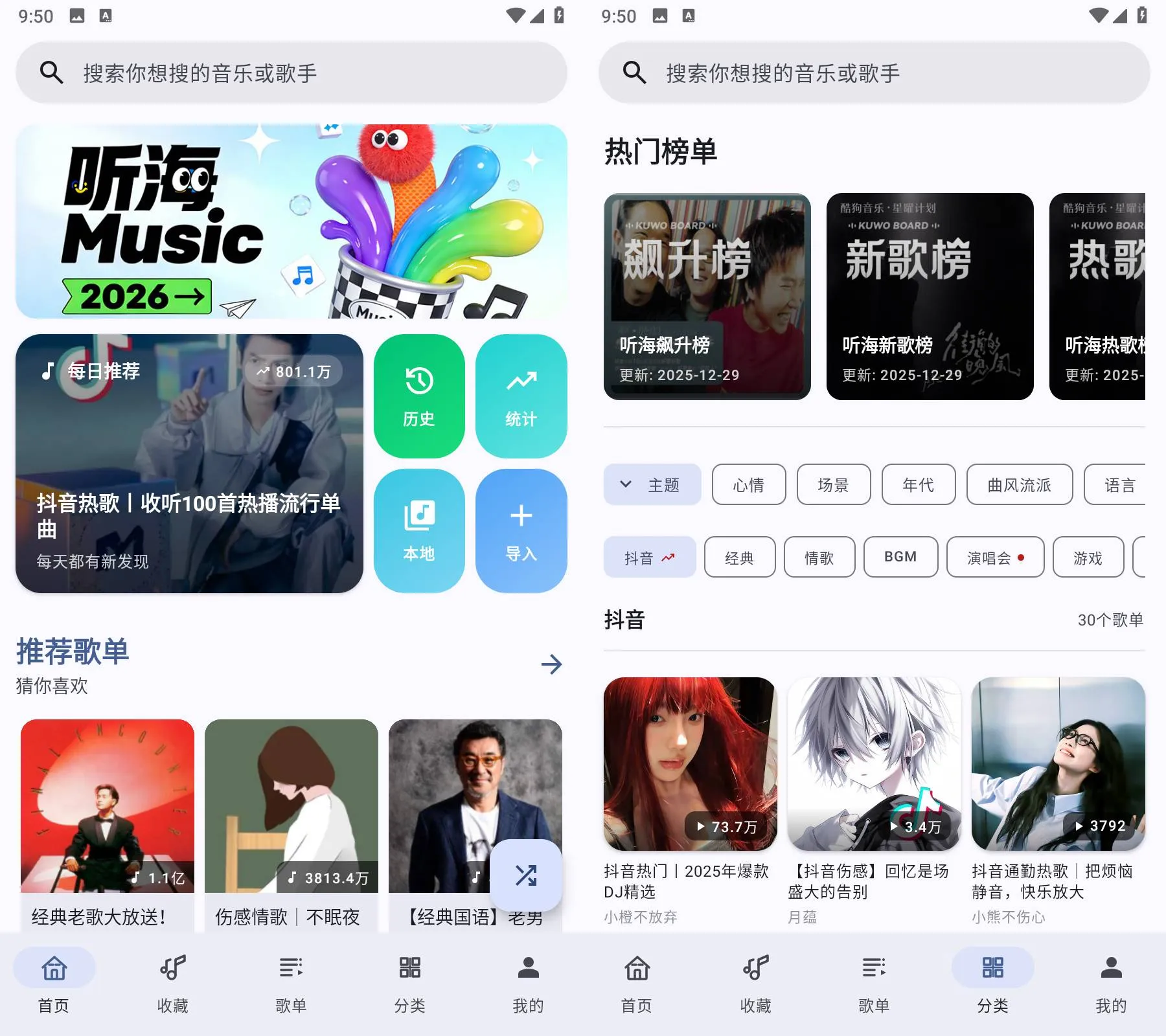Open the 听海新歌榜 chart
Screen dimensions: 1166x1036
[930, 296]
